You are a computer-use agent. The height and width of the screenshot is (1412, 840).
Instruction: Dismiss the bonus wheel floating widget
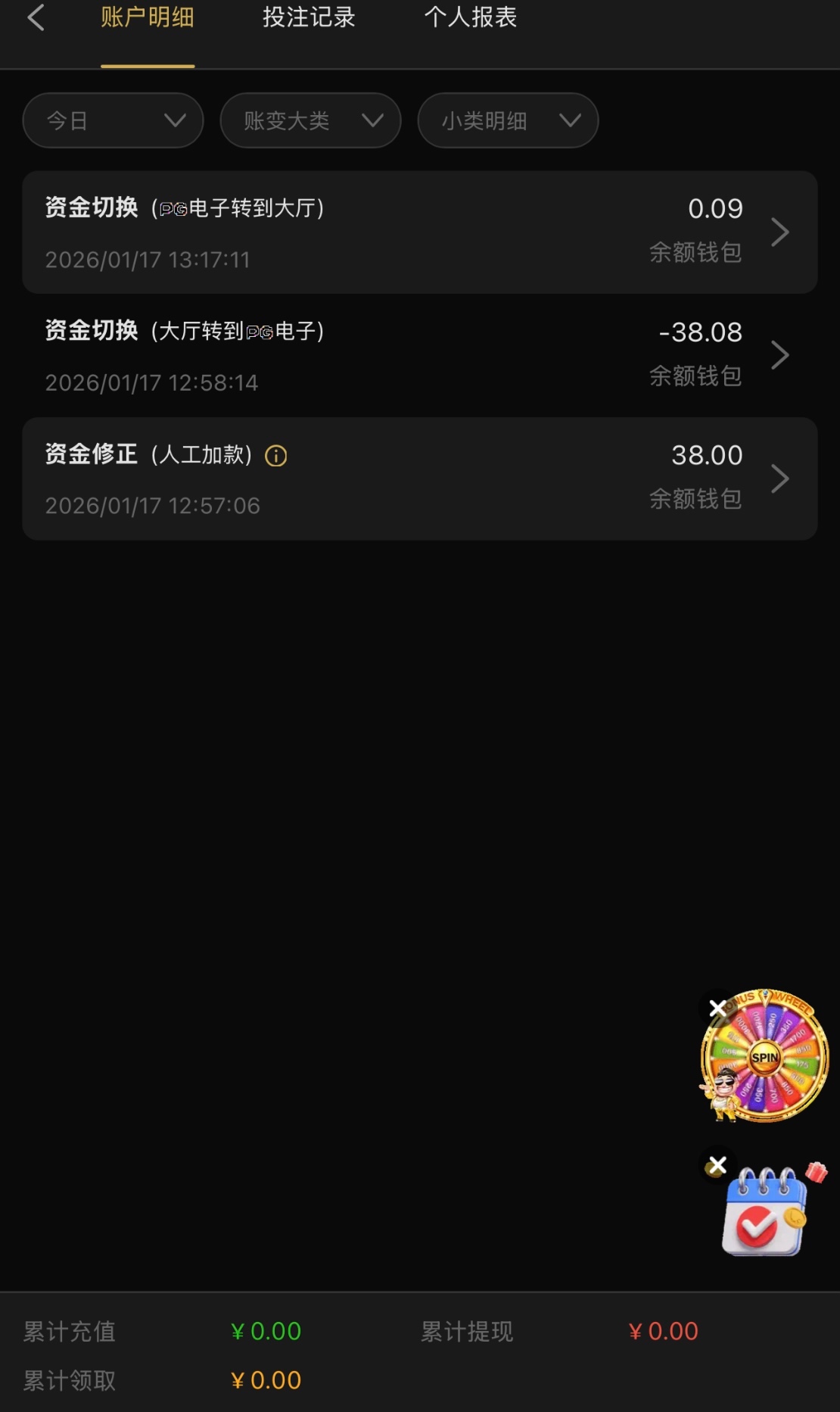717,1008
